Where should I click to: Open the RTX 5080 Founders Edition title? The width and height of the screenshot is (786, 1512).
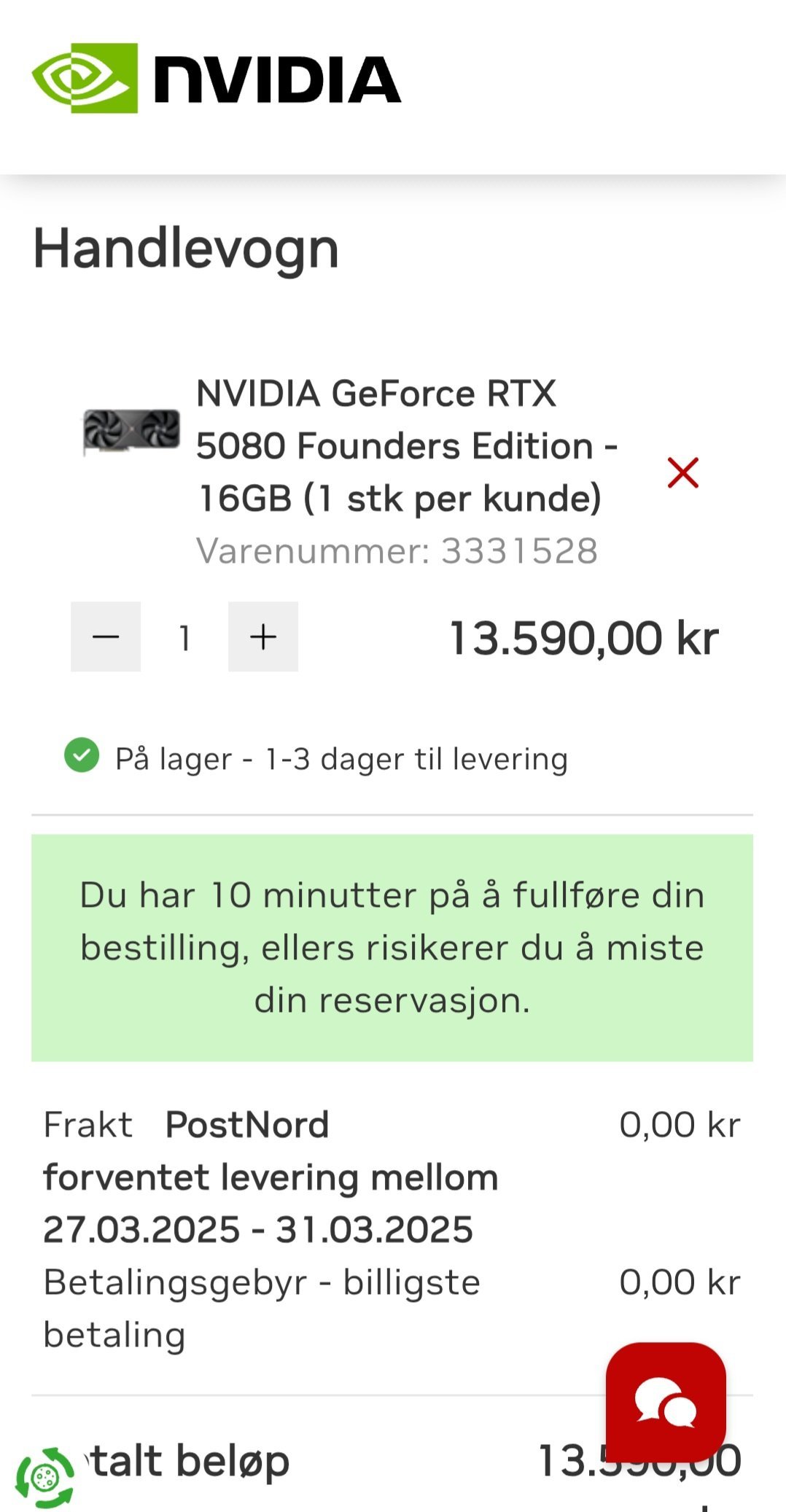point(407,446)
